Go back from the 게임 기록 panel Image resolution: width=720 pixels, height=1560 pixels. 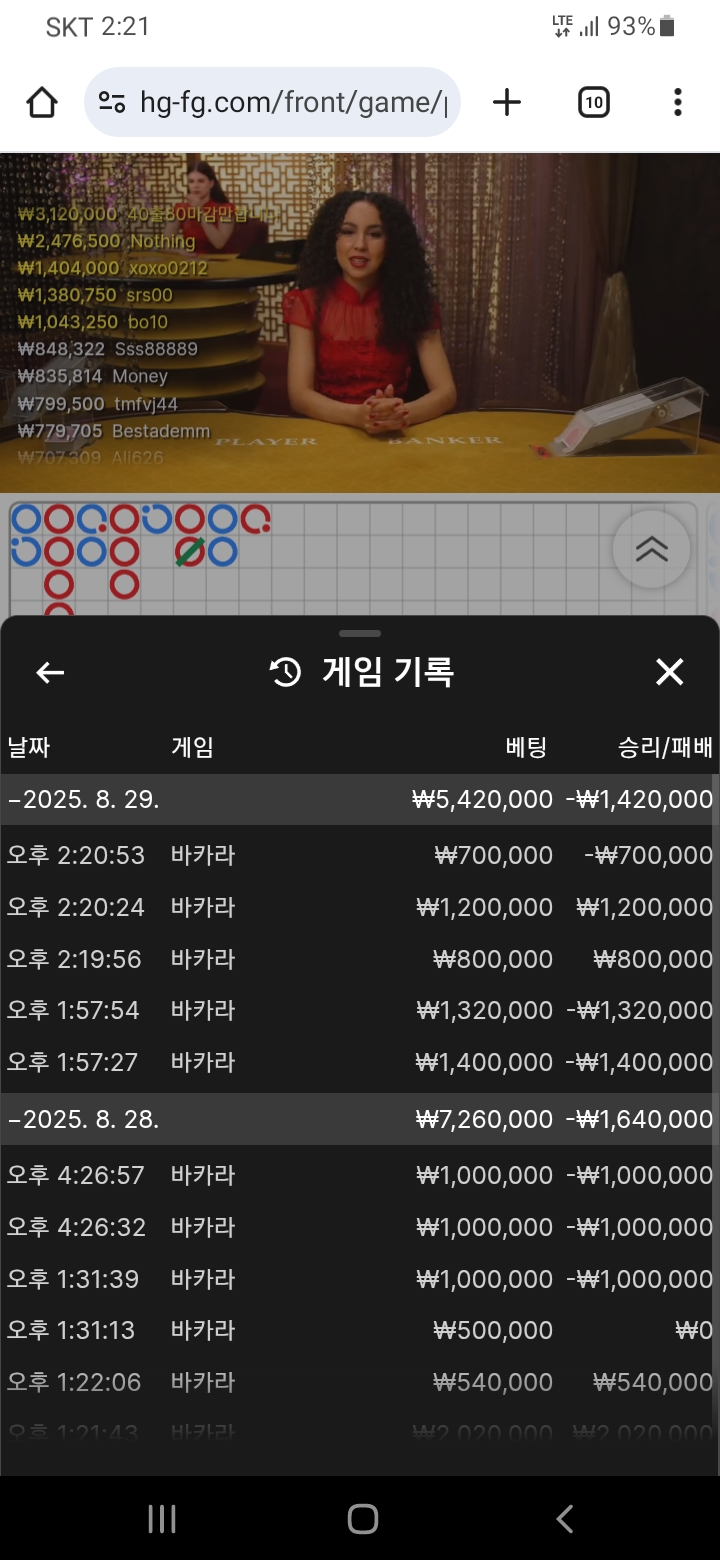click(50, 673)
